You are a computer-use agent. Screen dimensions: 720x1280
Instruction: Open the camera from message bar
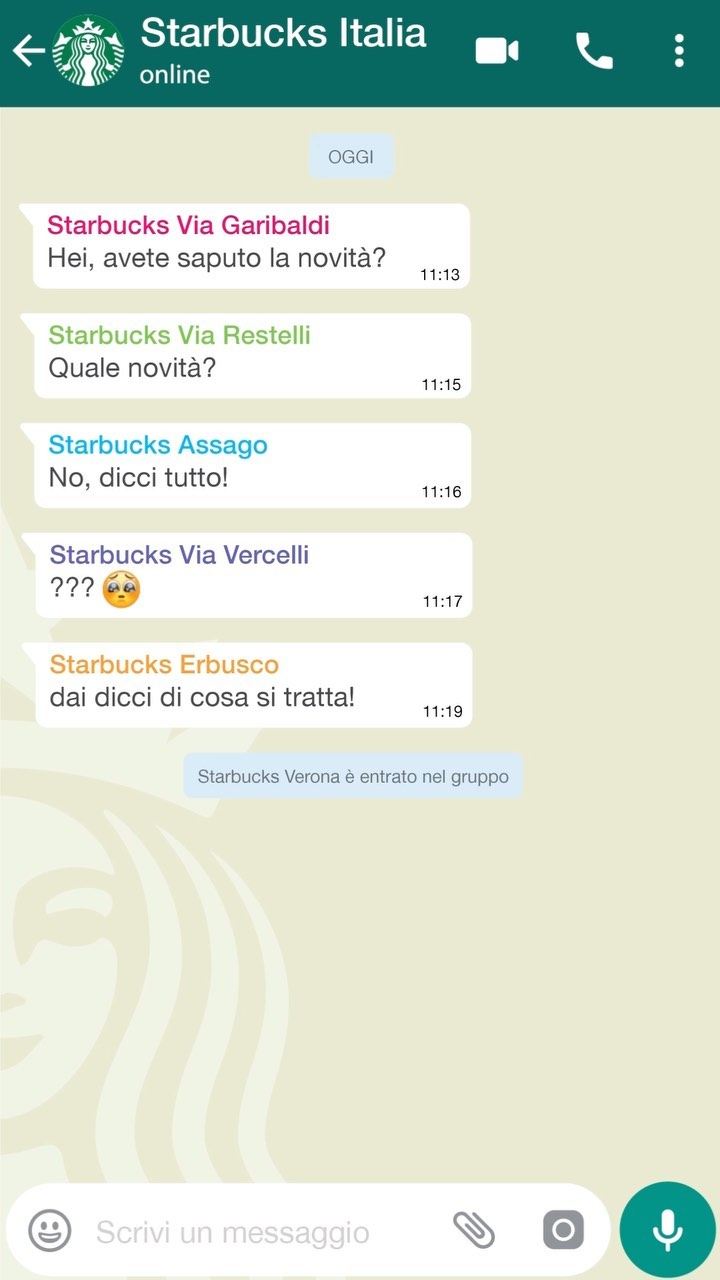pos(563,1230)
